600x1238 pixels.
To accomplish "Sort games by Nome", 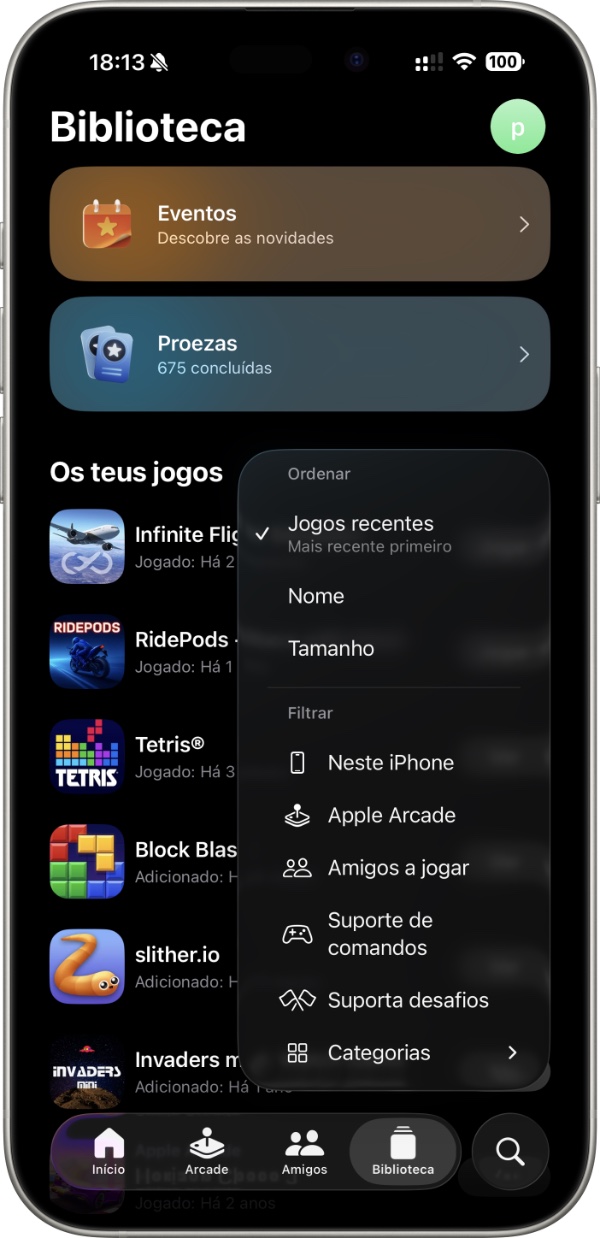I will tap(316, 596).
